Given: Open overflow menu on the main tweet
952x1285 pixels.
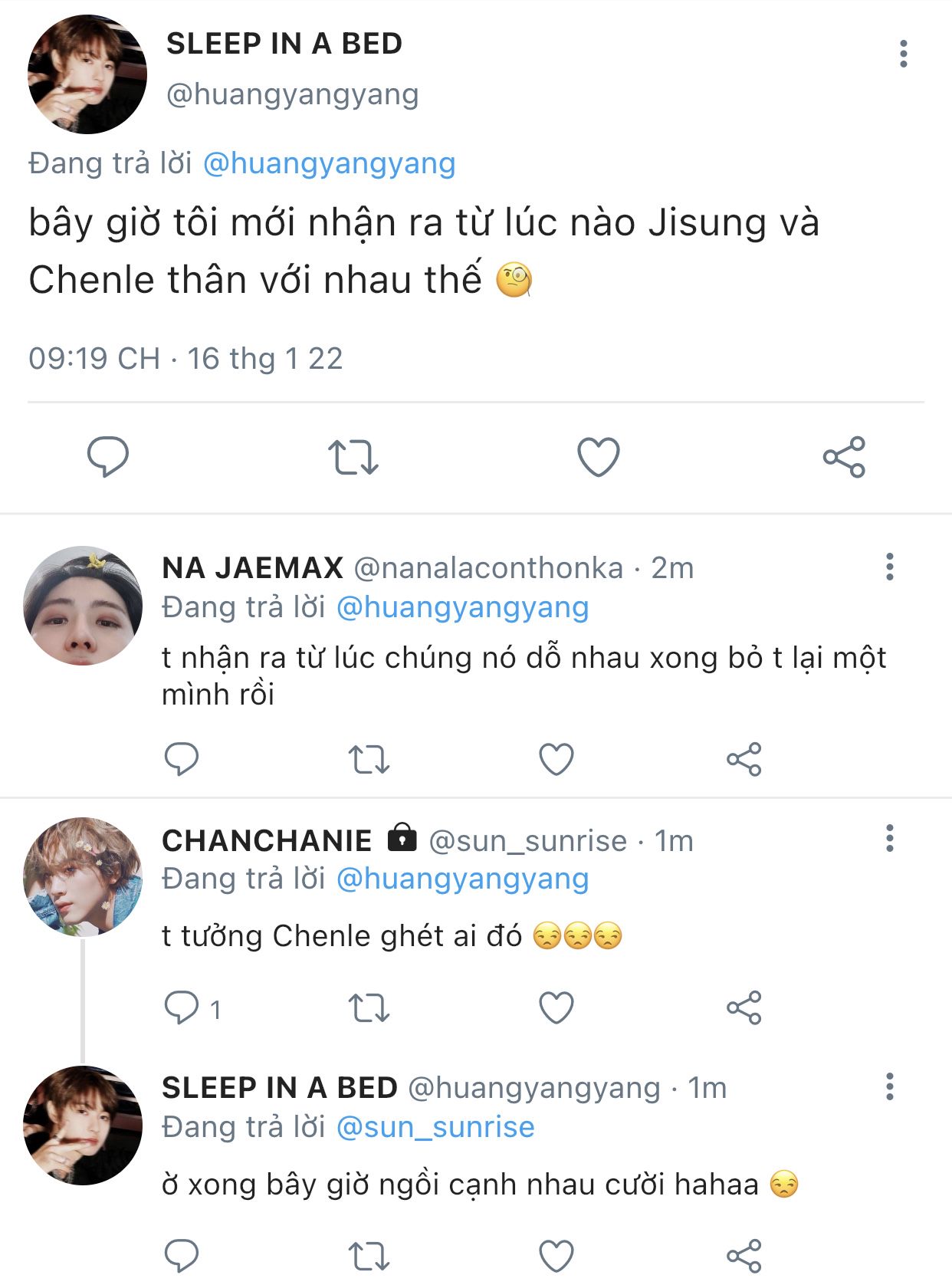Looking at the screenshot, I should click(x=904, y=54).
